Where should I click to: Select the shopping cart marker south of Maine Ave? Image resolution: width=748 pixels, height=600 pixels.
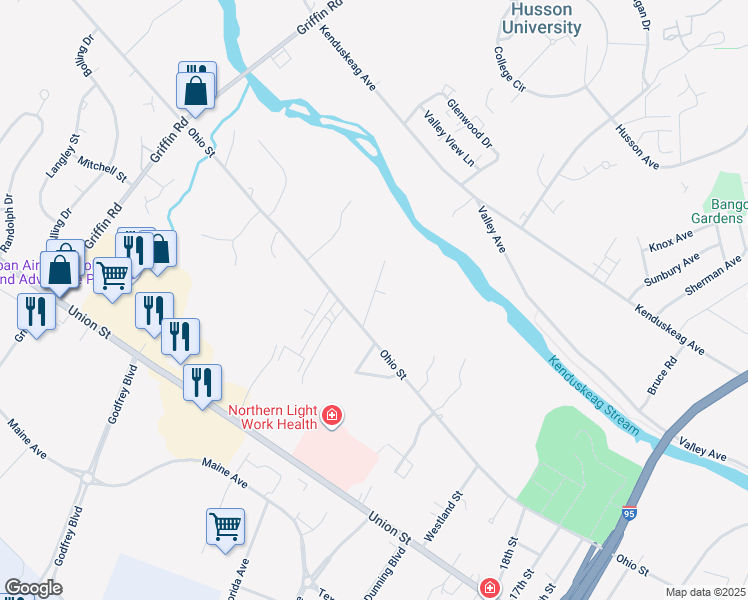click(x=226, y=526)
